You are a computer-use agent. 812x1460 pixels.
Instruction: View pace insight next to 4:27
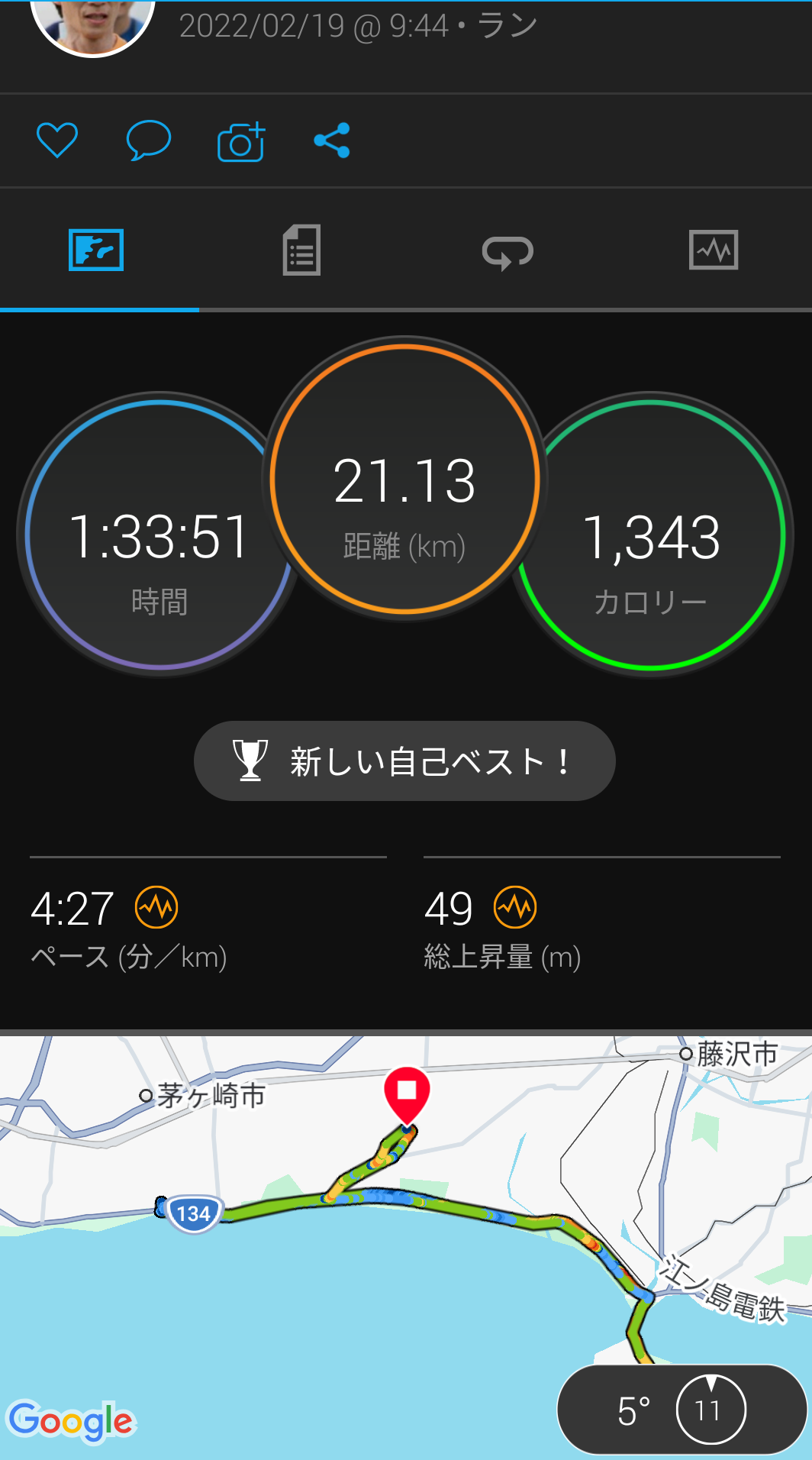click(156, 908)
